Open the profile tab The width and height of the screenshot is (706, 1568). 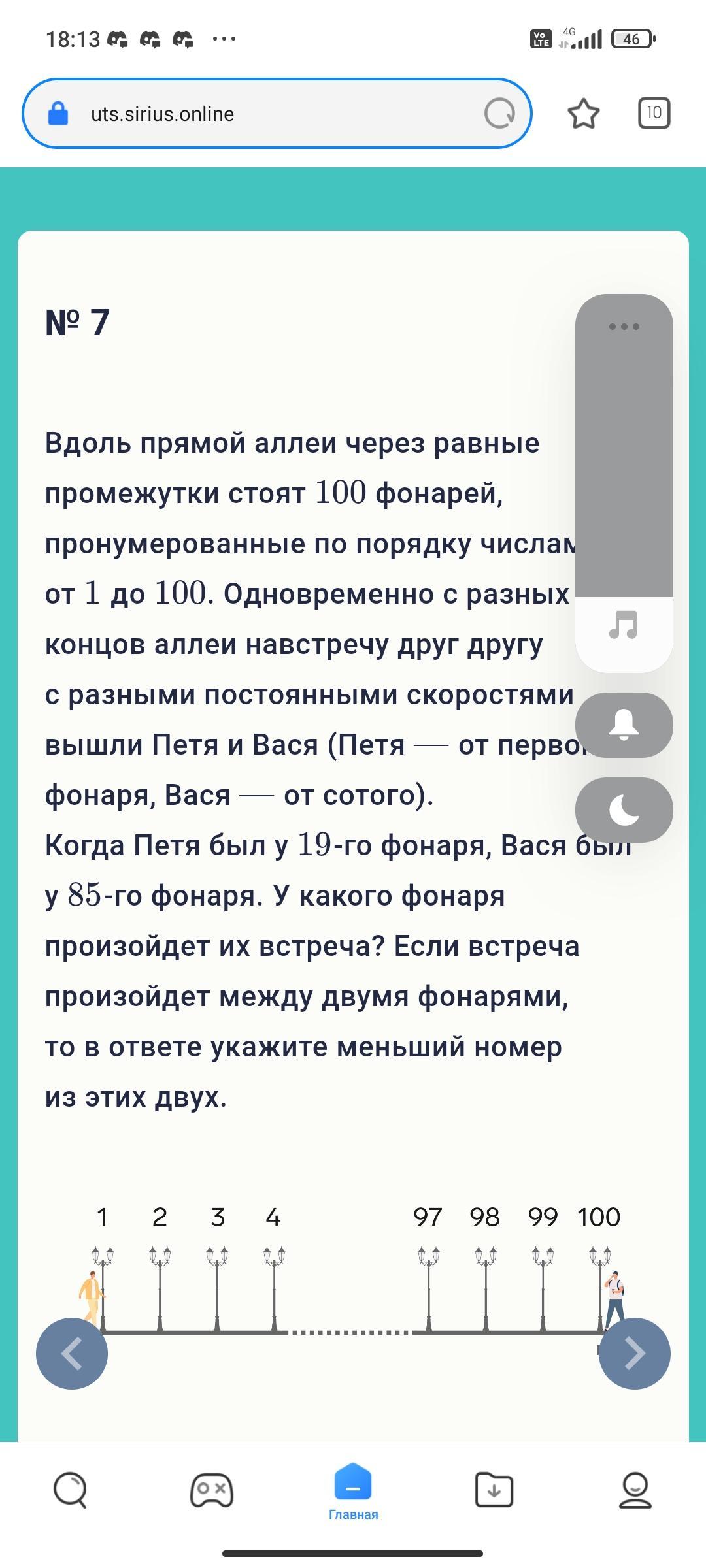[x=635, y=1490]
